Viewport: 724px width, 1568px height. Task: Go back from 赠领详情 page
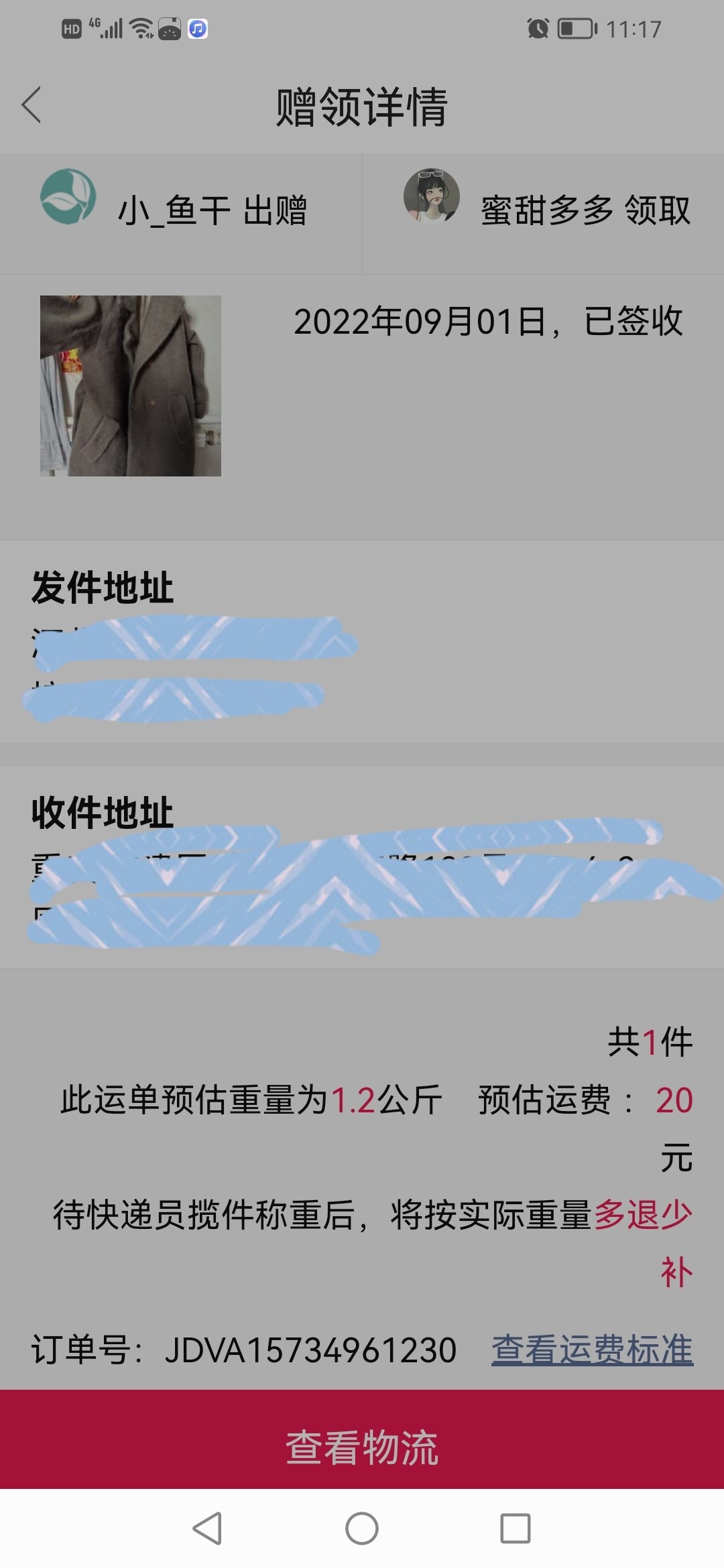(x=32, y=105)
